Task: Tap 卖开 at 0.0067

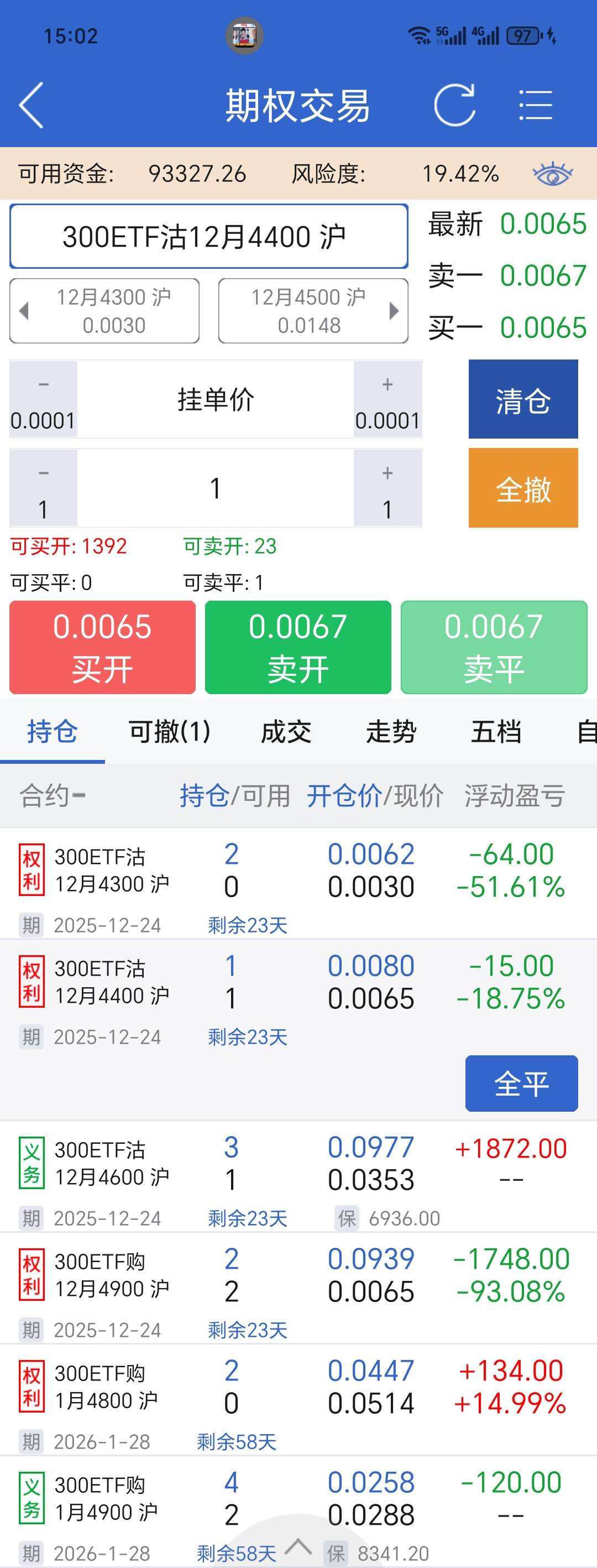Action: tap(297, 647)
